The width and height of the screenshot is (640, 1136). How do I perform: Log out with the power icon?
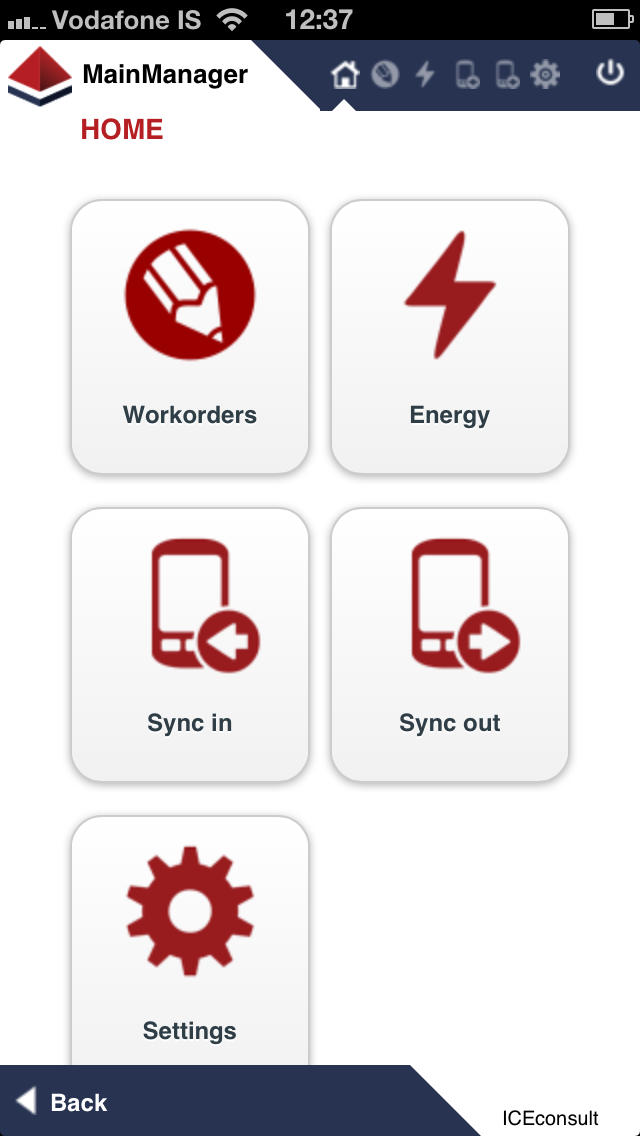(610, 73)
